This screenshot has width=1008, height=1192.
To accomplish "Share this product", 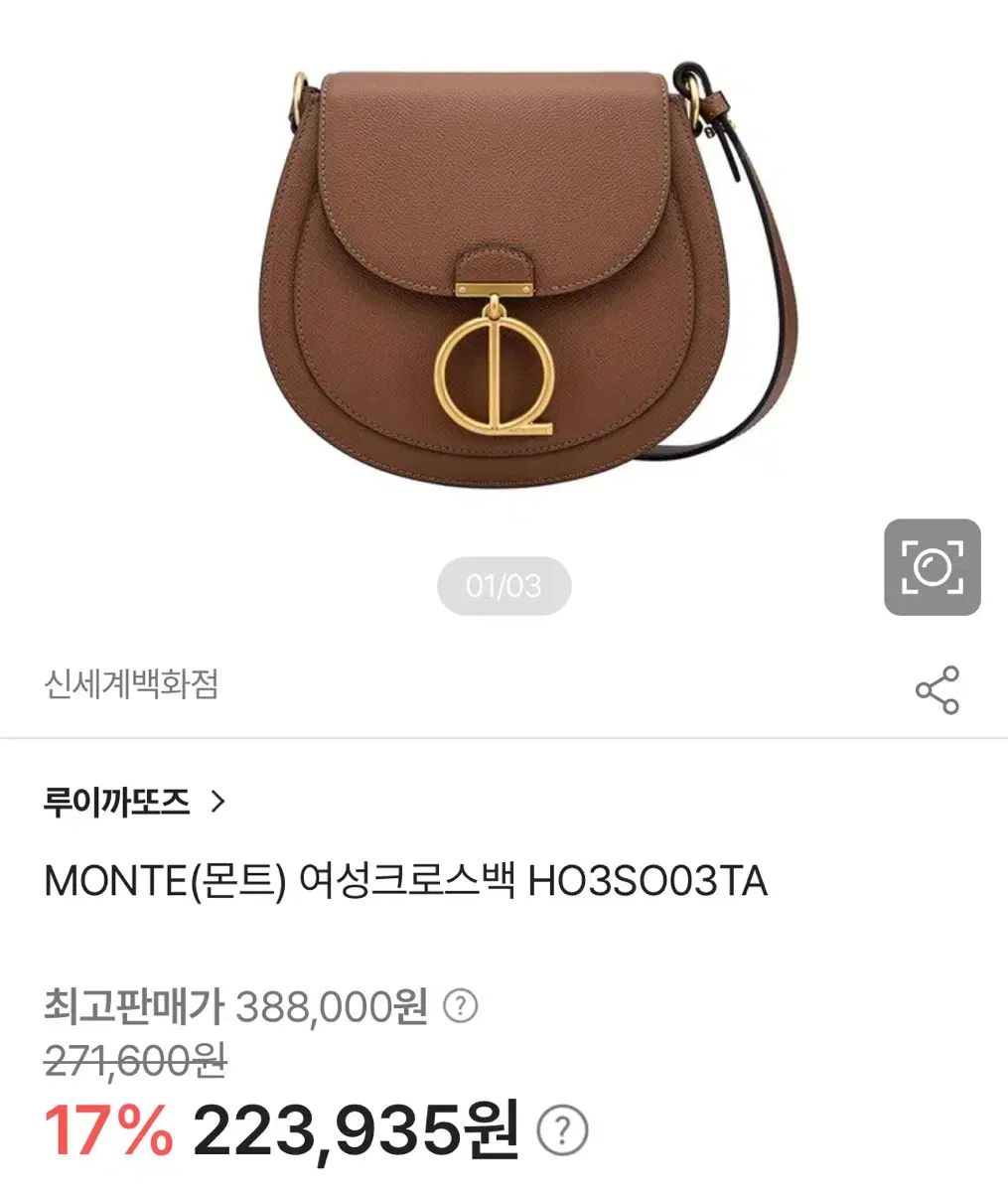I will [x=936, y=690].
